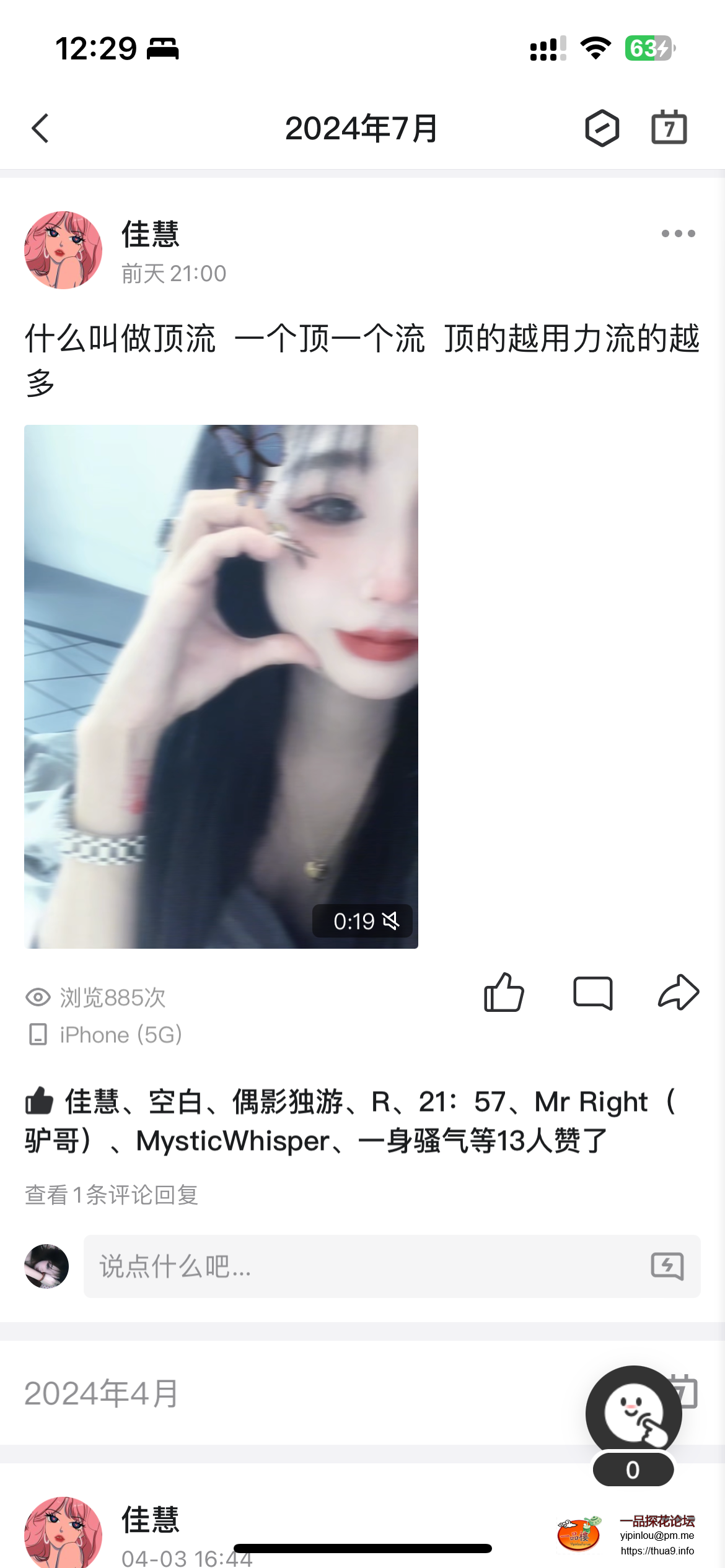Select the 2024年4月 section header
This screenshot has height=1568, width=725.
tap(100, 1393)
